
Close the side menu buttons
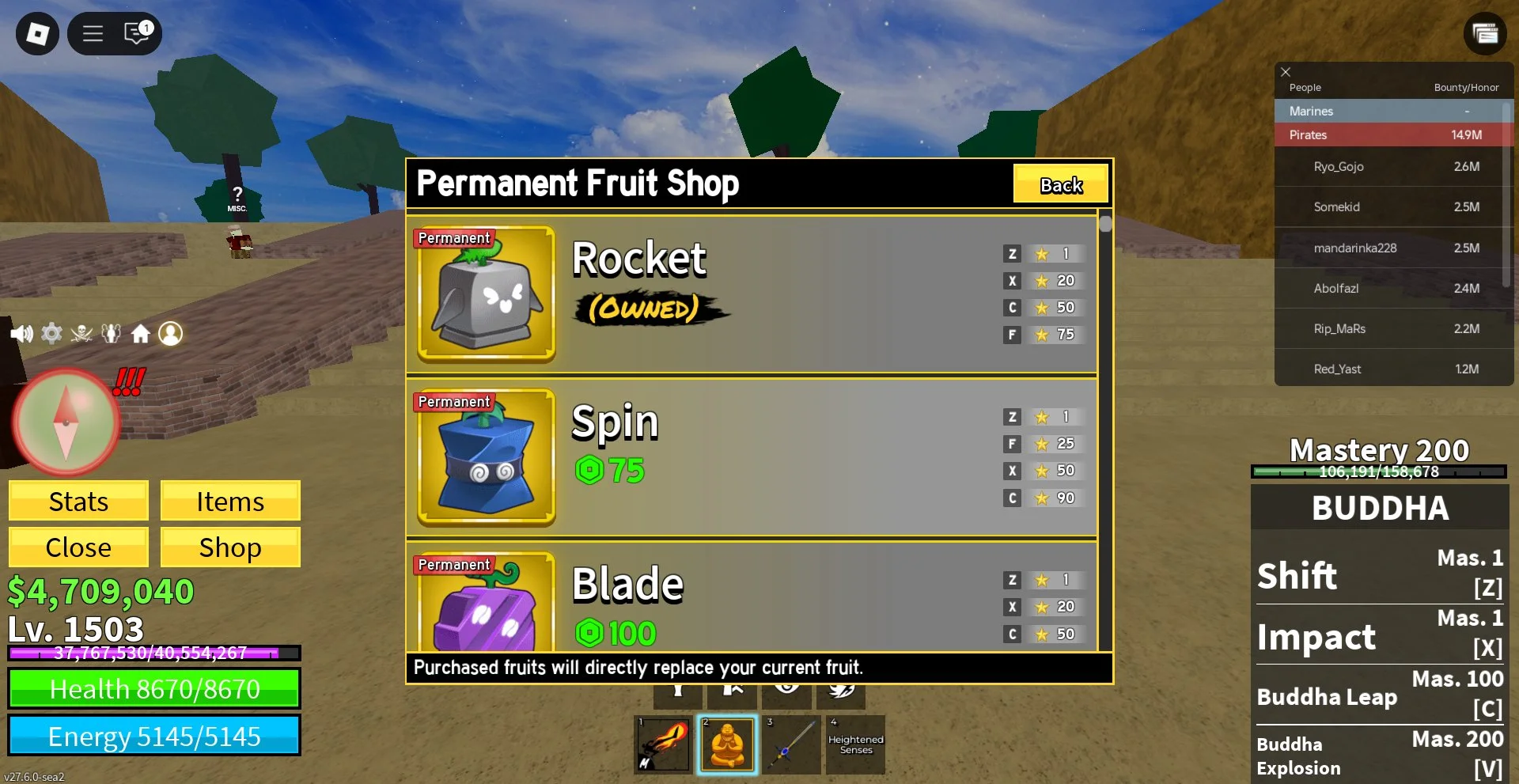pos(78,547)
